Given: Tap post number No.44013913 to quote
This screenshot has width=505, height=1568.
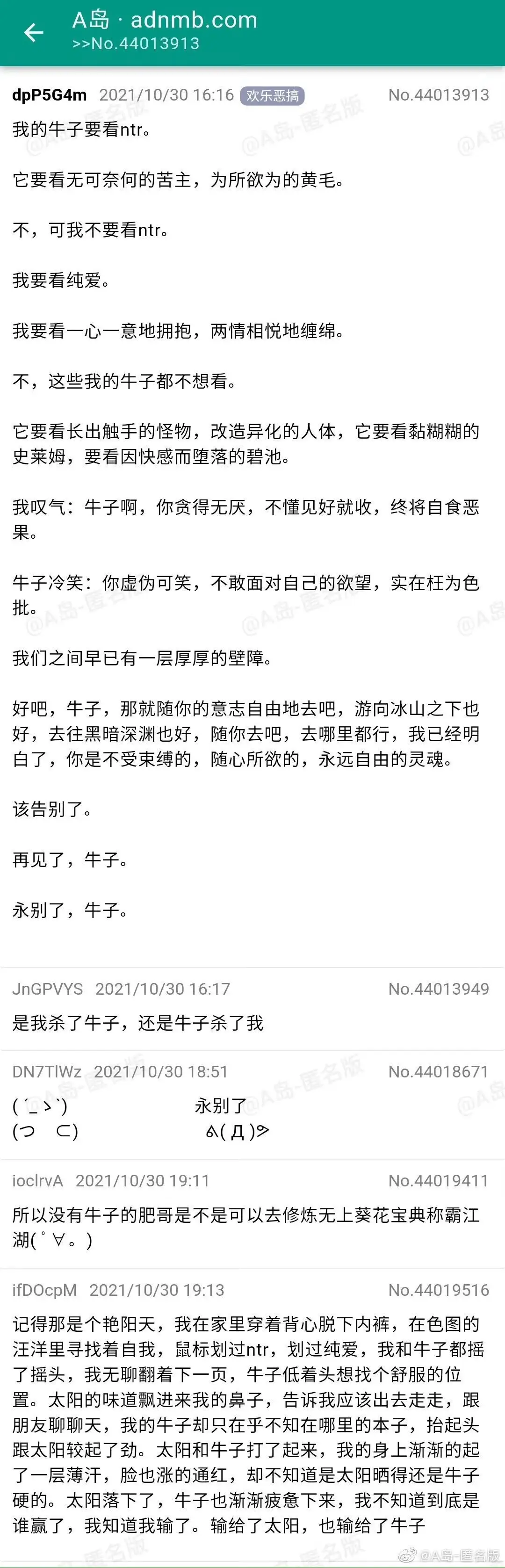Looking at the screenshot, I should [x=438, y=95].
